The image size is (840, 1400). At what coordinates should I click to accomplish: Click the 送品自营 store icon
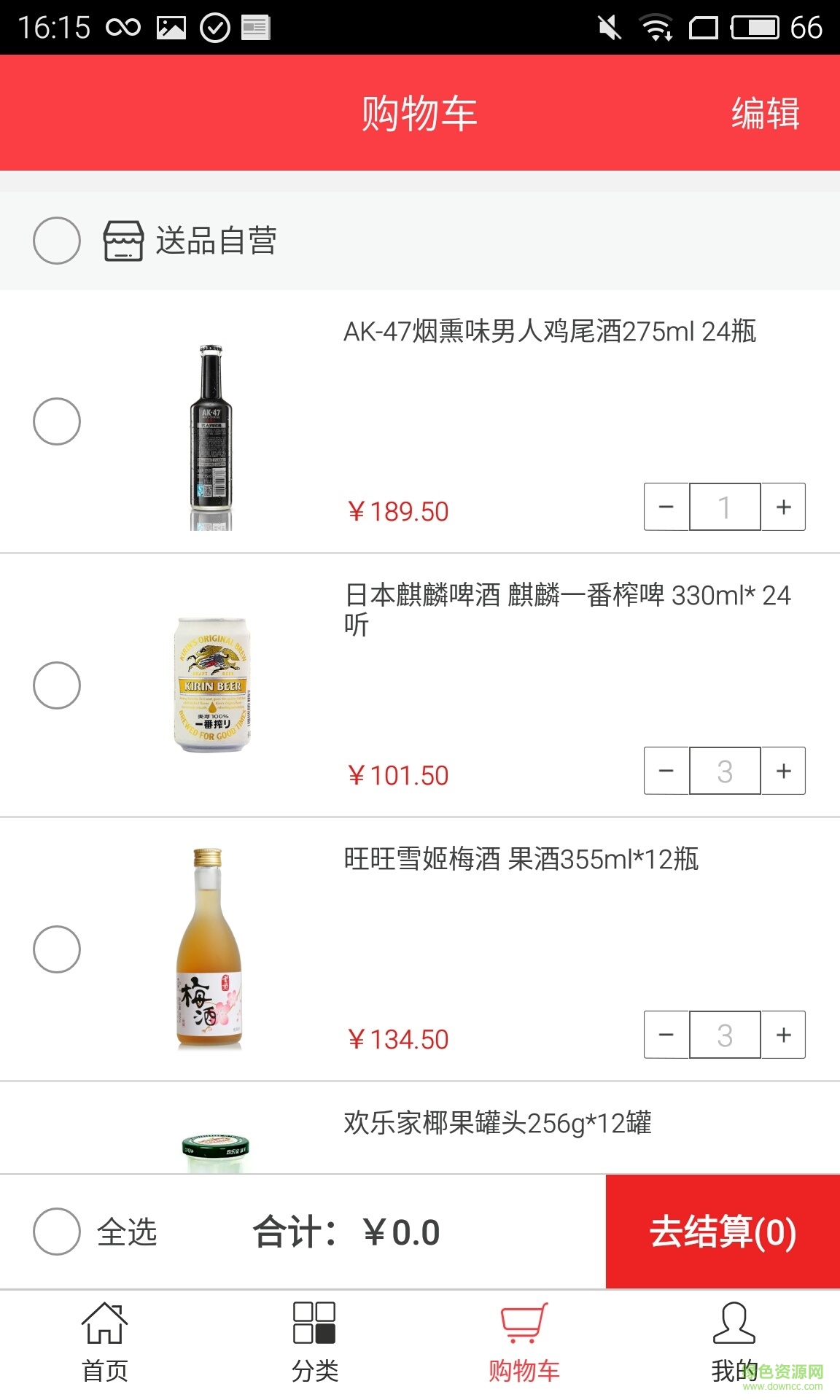click(122, 241)
